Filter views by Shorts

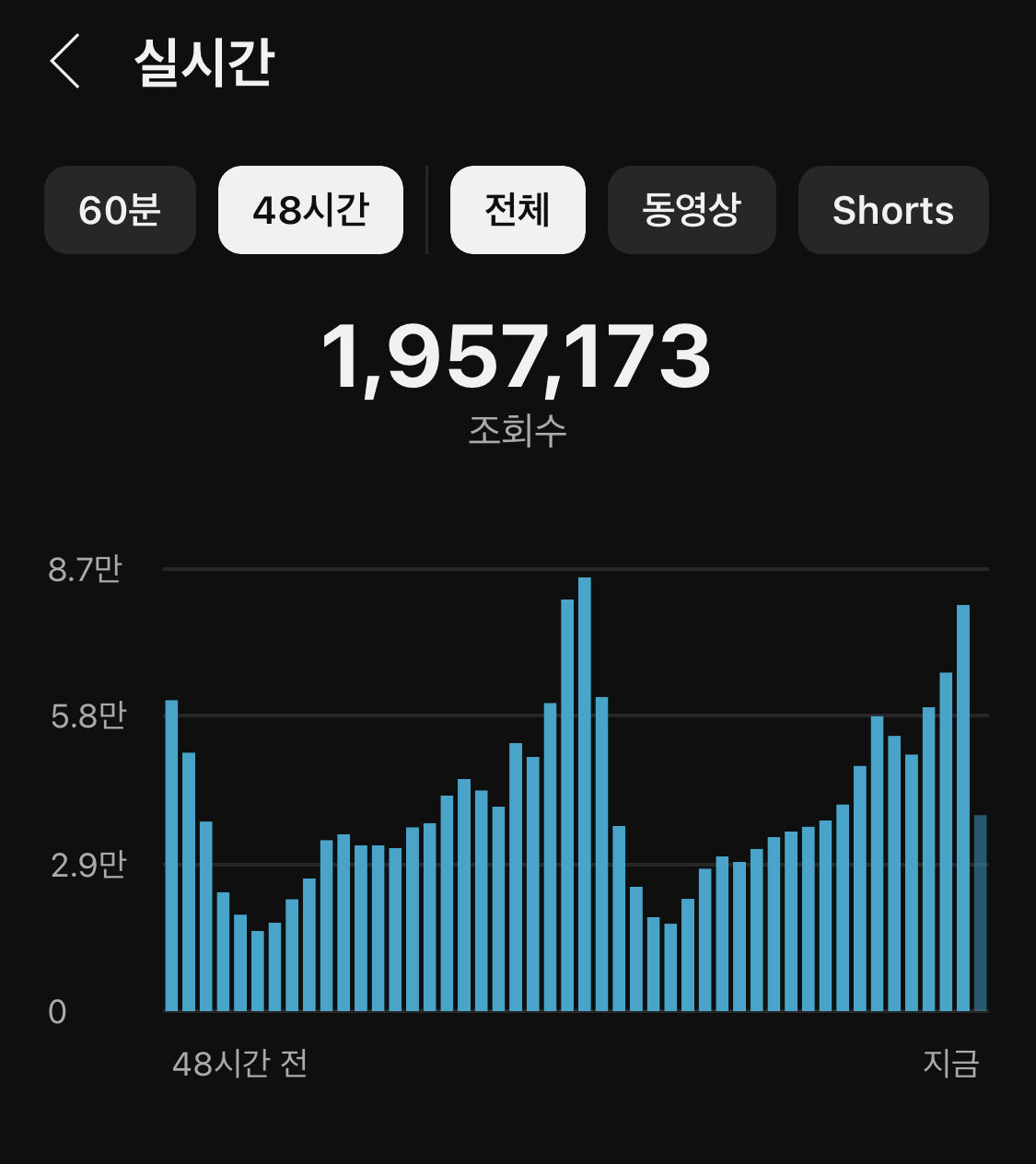[x=892, y=210]
